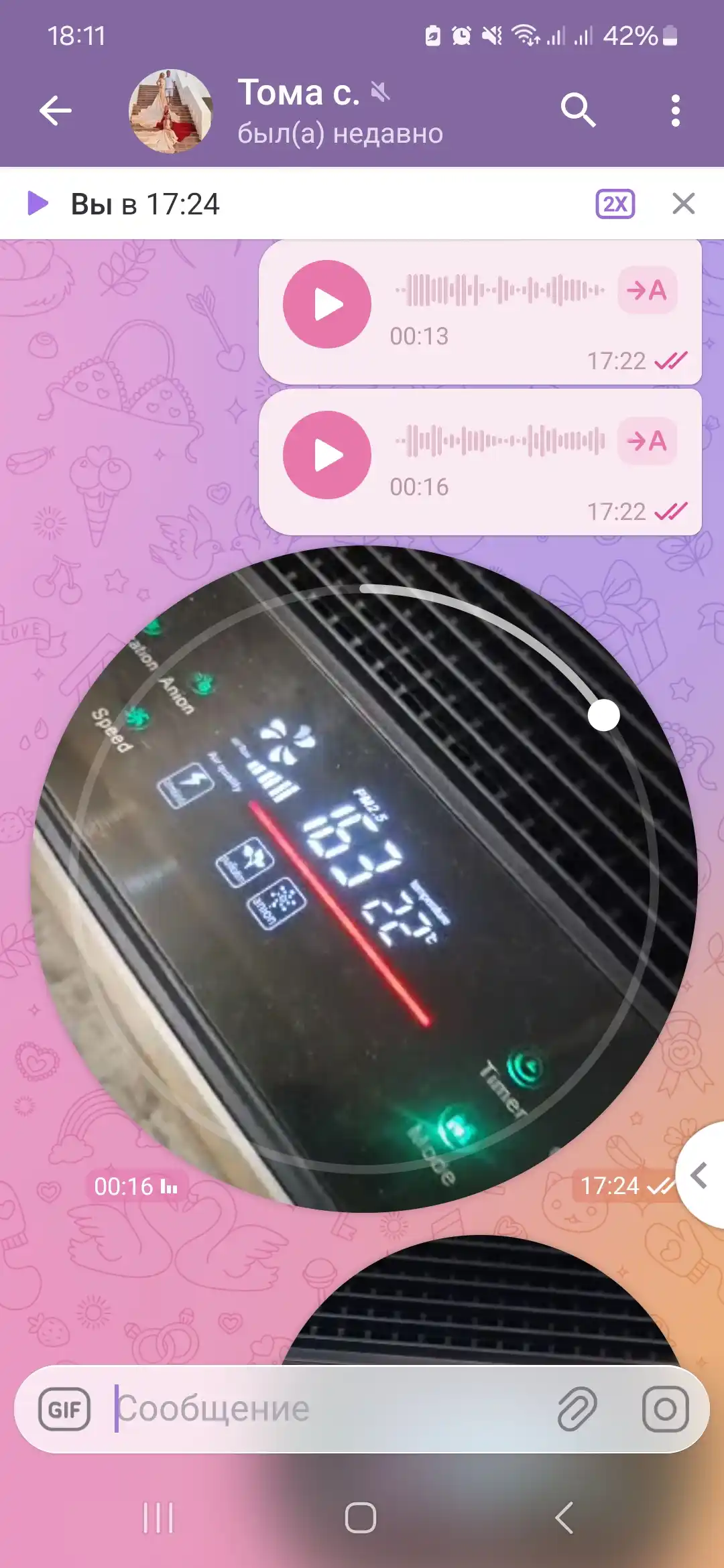
Task: Go back from the chat with Тома с.
Action: click(56, 111)
